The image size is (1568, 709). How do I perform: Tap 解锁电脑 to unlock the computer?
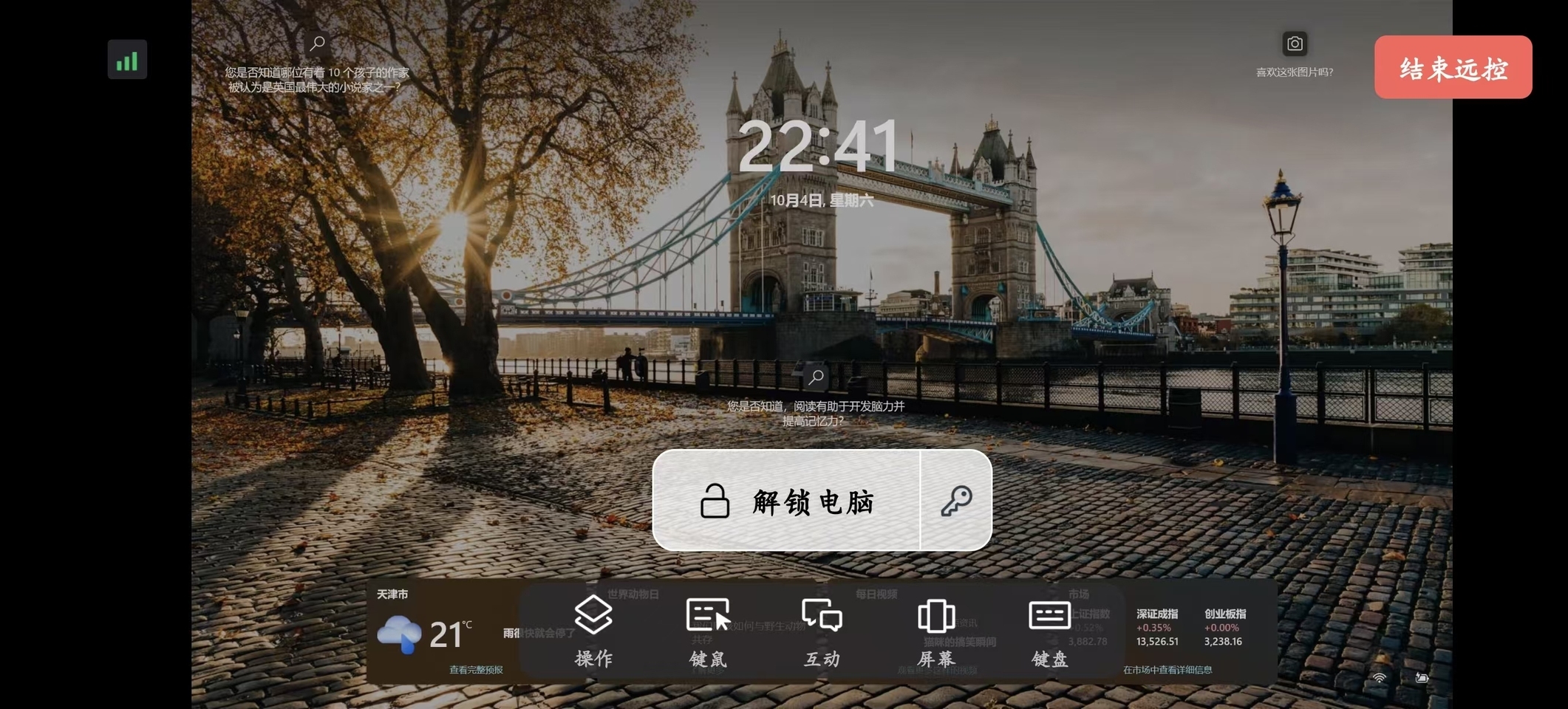coord(786,501)
